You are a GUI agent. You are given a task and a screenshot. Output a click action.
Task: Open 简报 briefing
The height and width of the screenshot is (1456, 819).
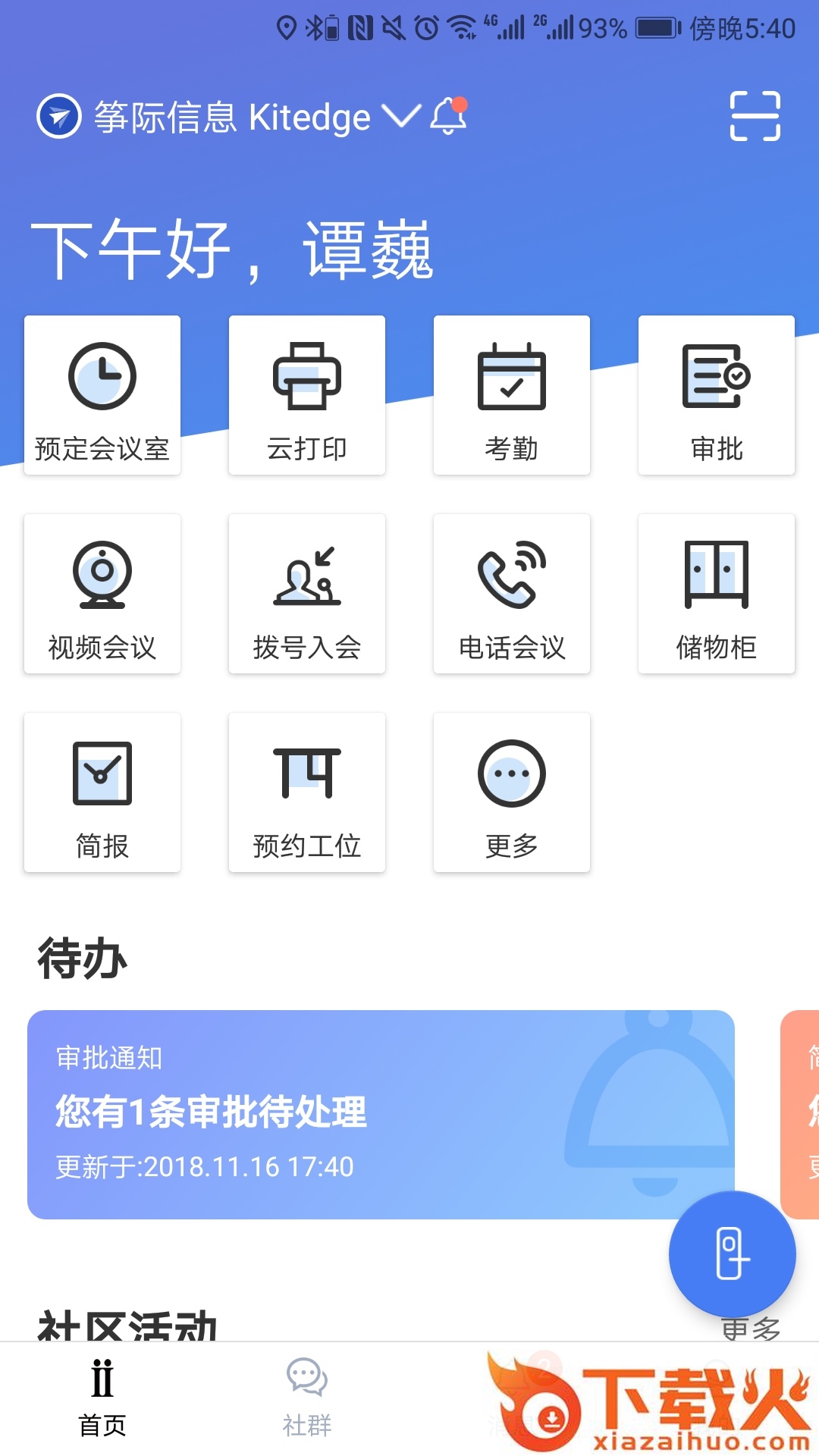pyautogui.click(x=102, y=792)
